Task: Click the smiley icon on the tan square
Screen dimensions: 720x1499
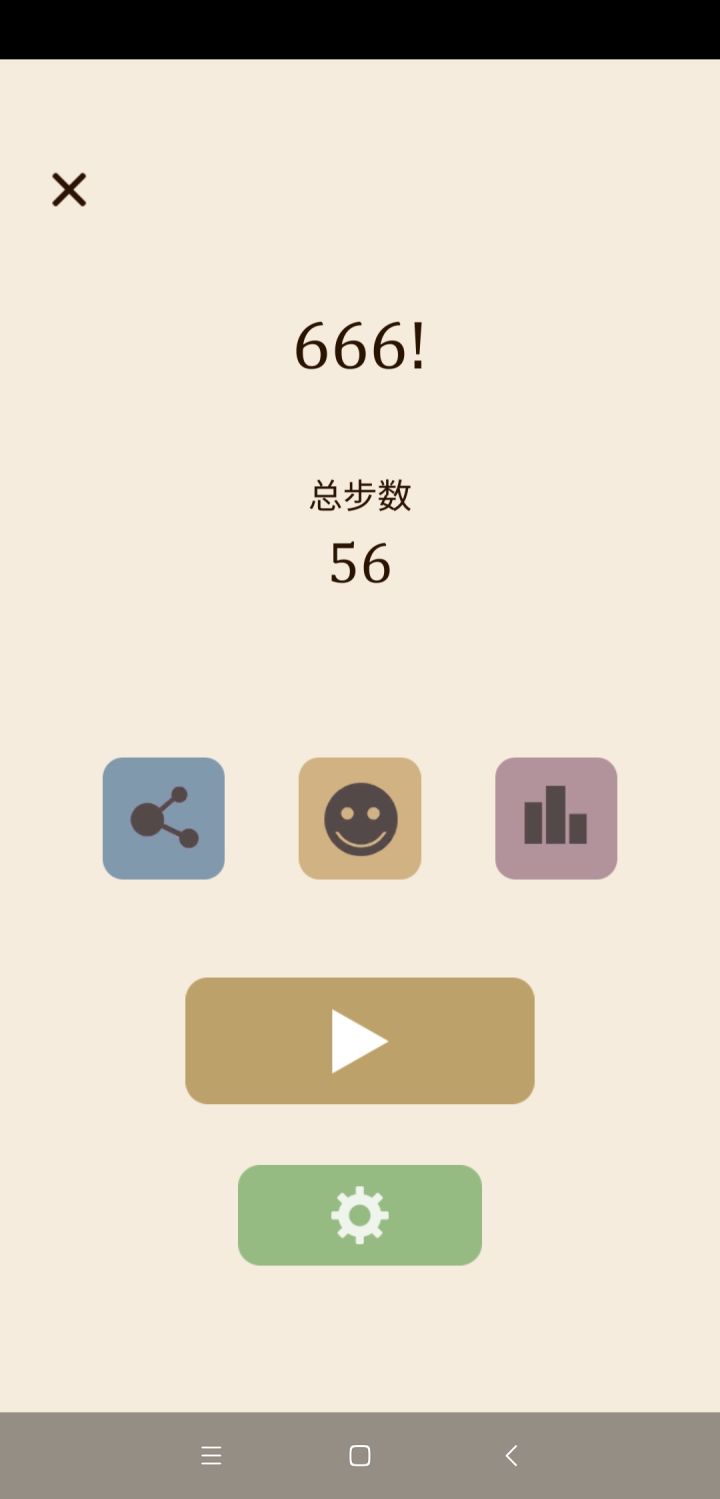Action: tap(359, 818)
